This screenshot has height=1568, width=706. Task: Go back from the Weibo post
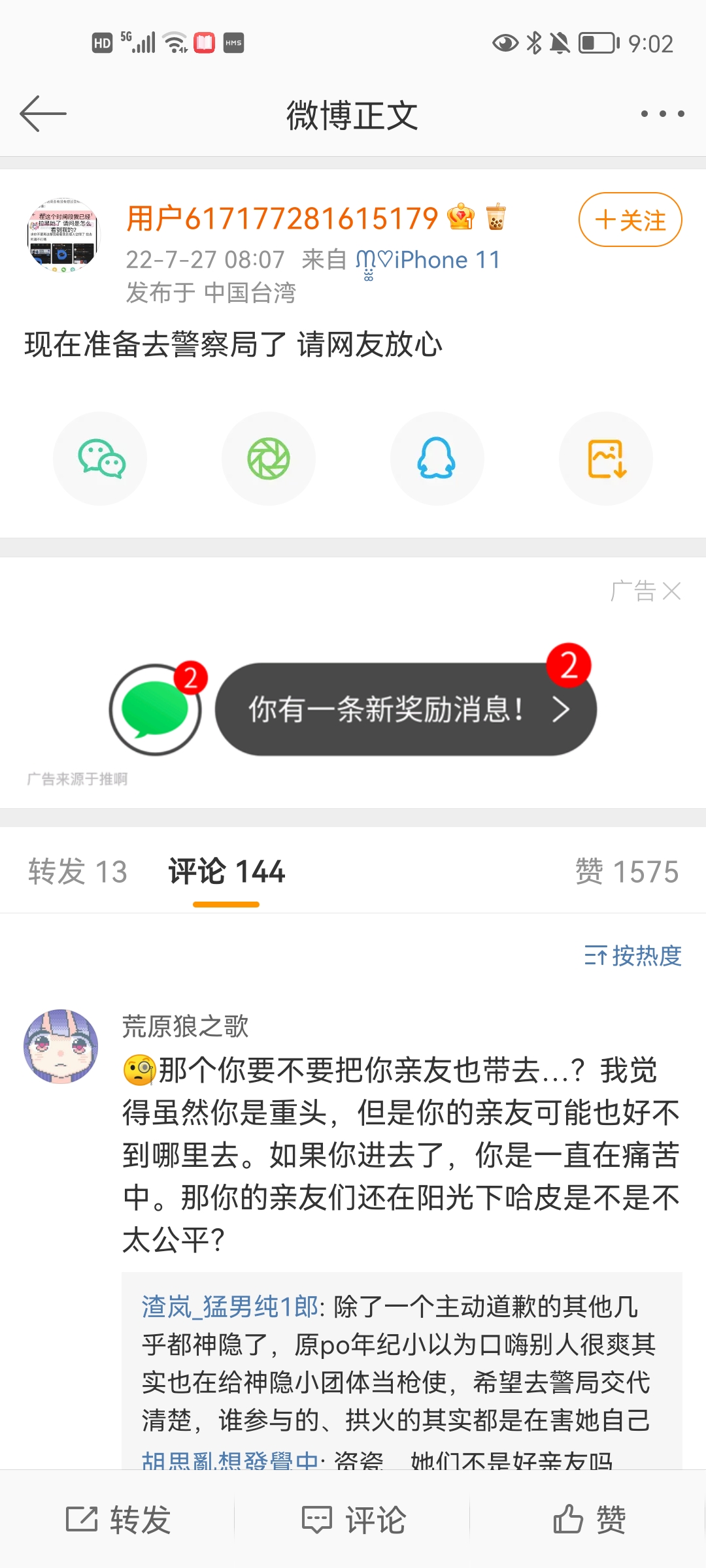pyautogui.click(x=43, y=114)
